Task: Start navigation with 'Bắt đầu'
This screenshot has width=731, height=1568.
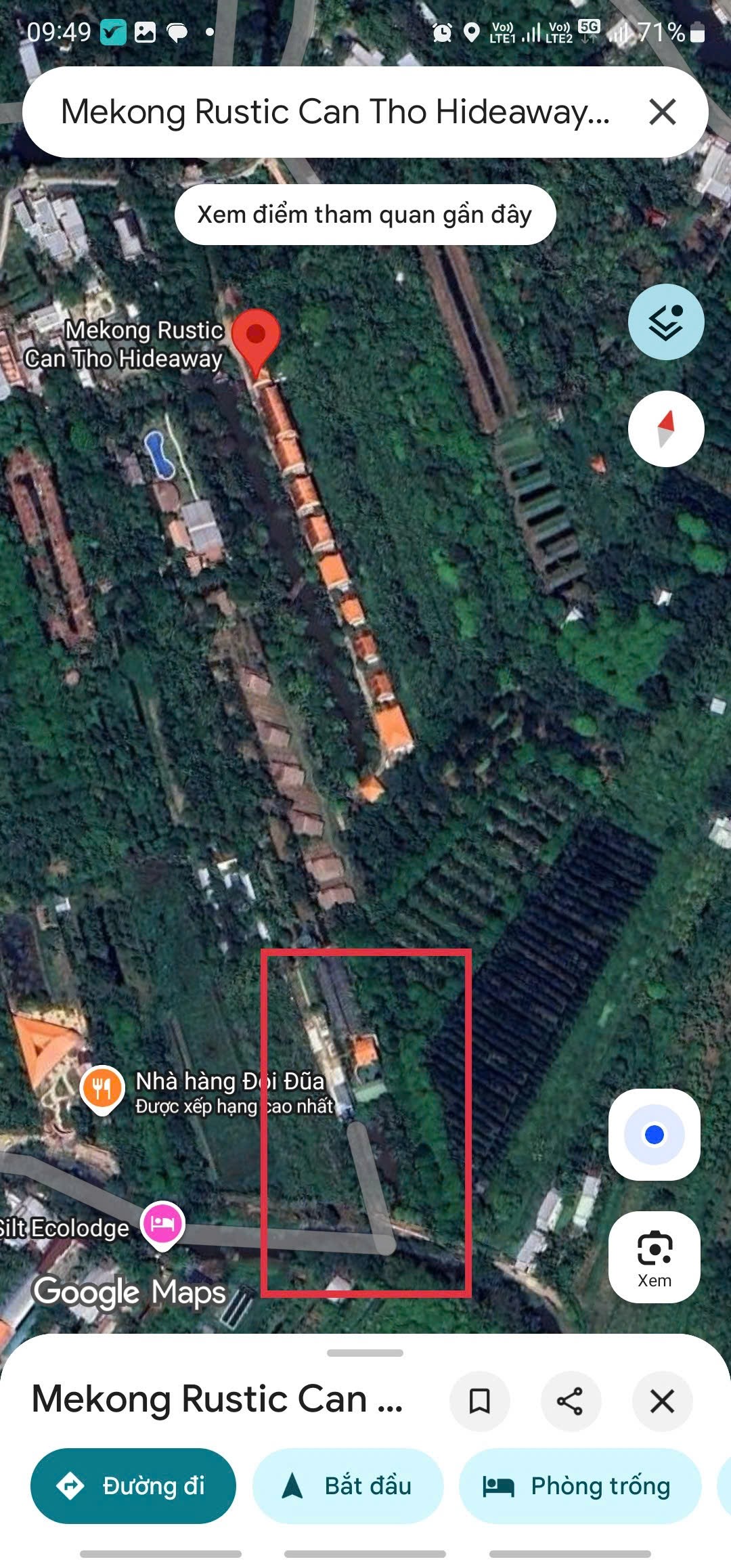Action: coord(348,1486)
